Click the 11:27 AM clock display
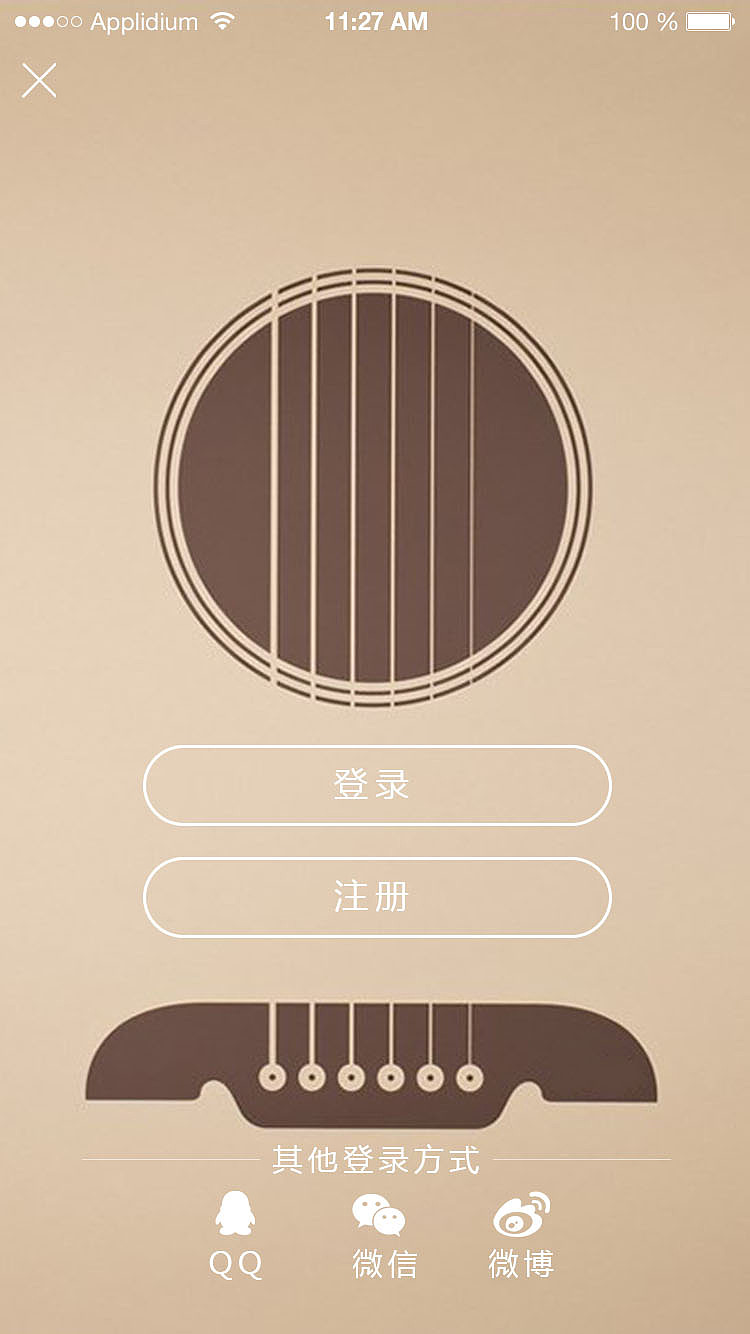Screen dimensions: 750x1334 [x=375, y=20]
